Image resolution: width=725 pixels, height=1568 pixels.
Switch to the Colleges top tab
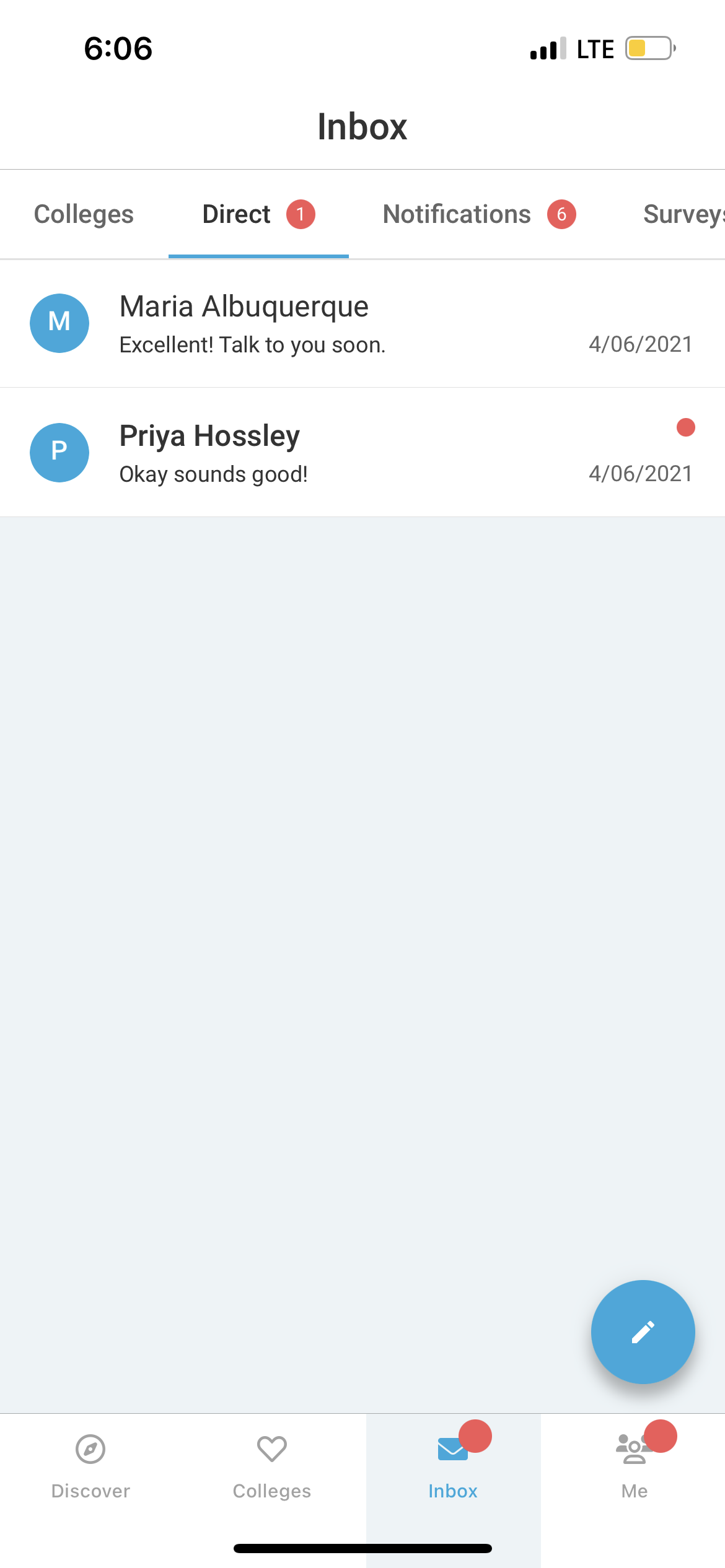(84, 214)
